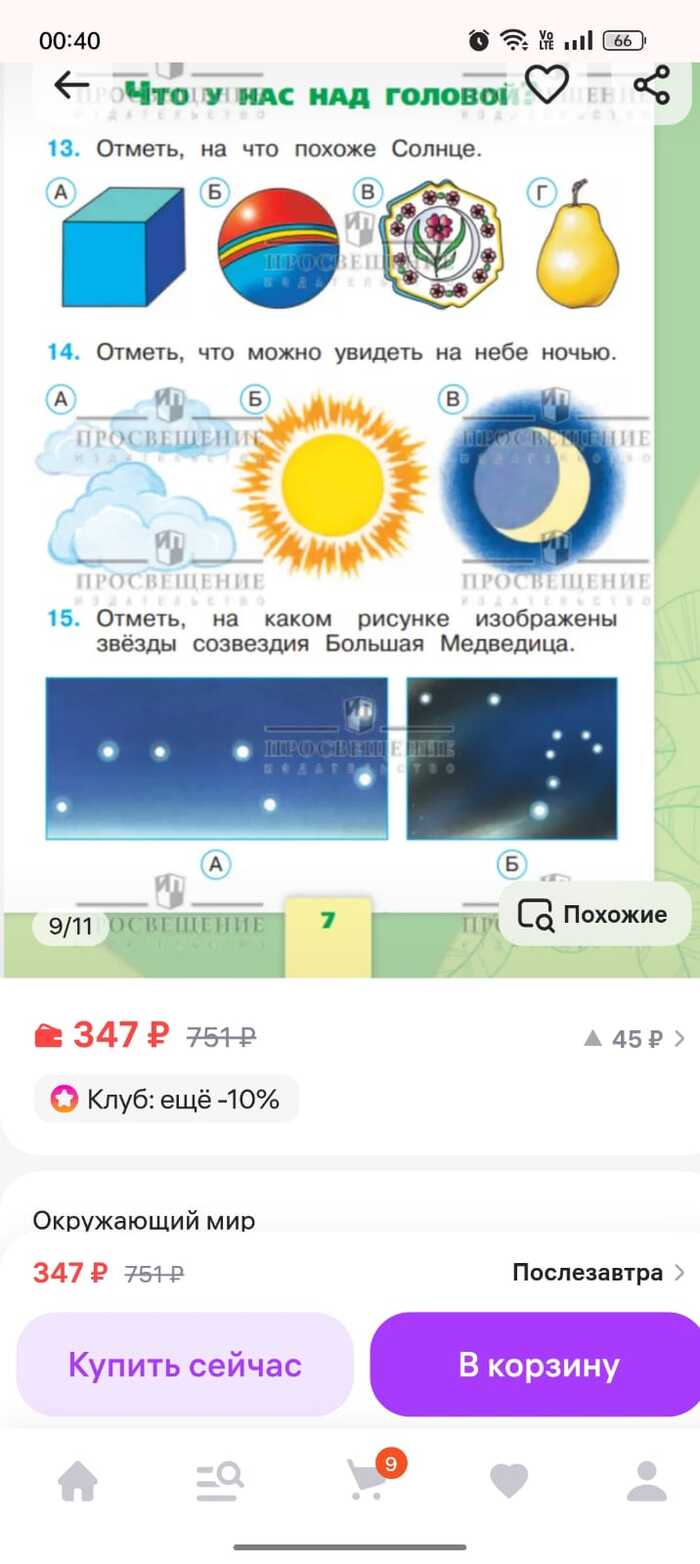The width and height of the screenshot is (700, 1564).
Task: Add this product to favorites with the heart
Action: [x=547, y=85]
